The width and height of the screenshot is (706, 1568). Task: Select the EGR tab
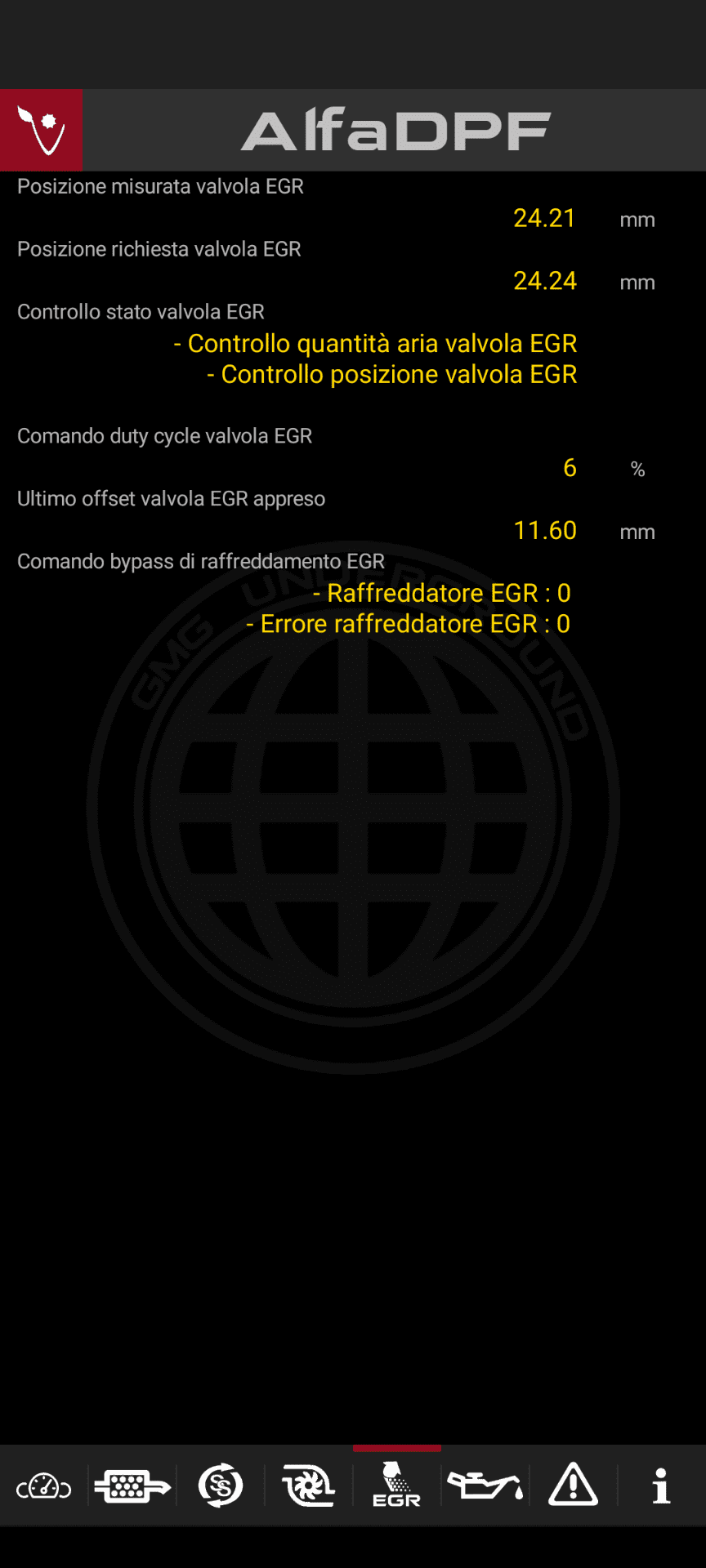pyautogui.click(x=397, y=1485)
